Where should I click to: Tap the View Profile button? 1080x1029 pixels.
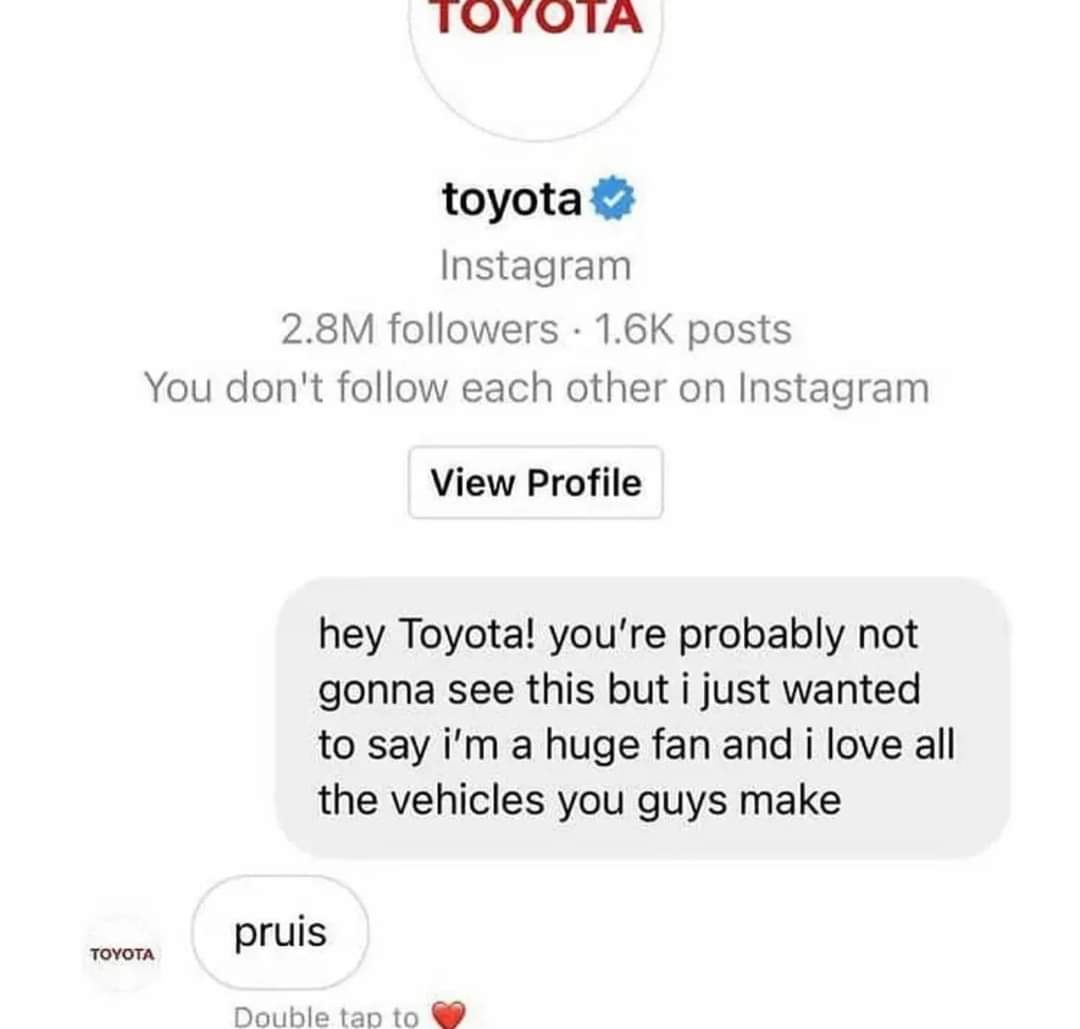(535, 483)
